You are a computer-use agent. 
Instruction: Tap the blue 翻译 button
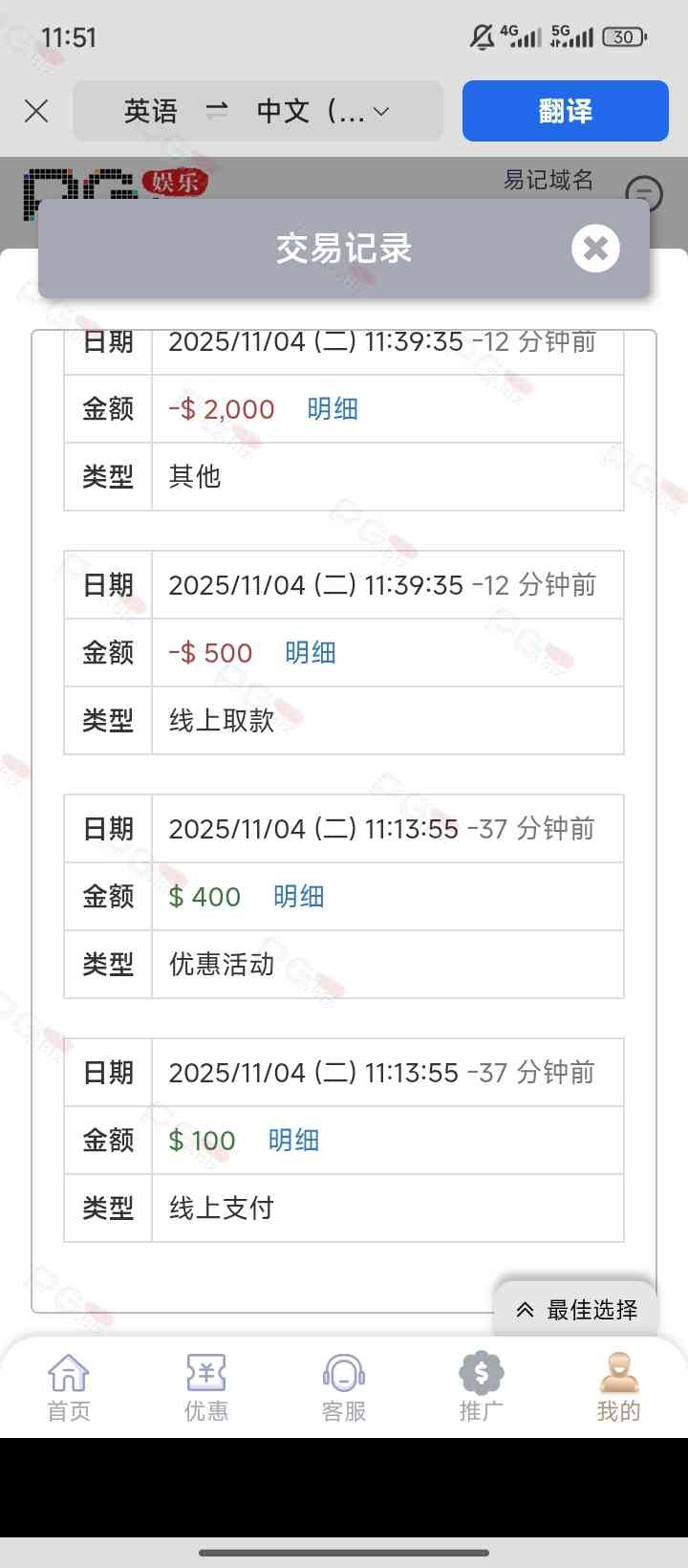pyautogui.click(x=565, y=112)
